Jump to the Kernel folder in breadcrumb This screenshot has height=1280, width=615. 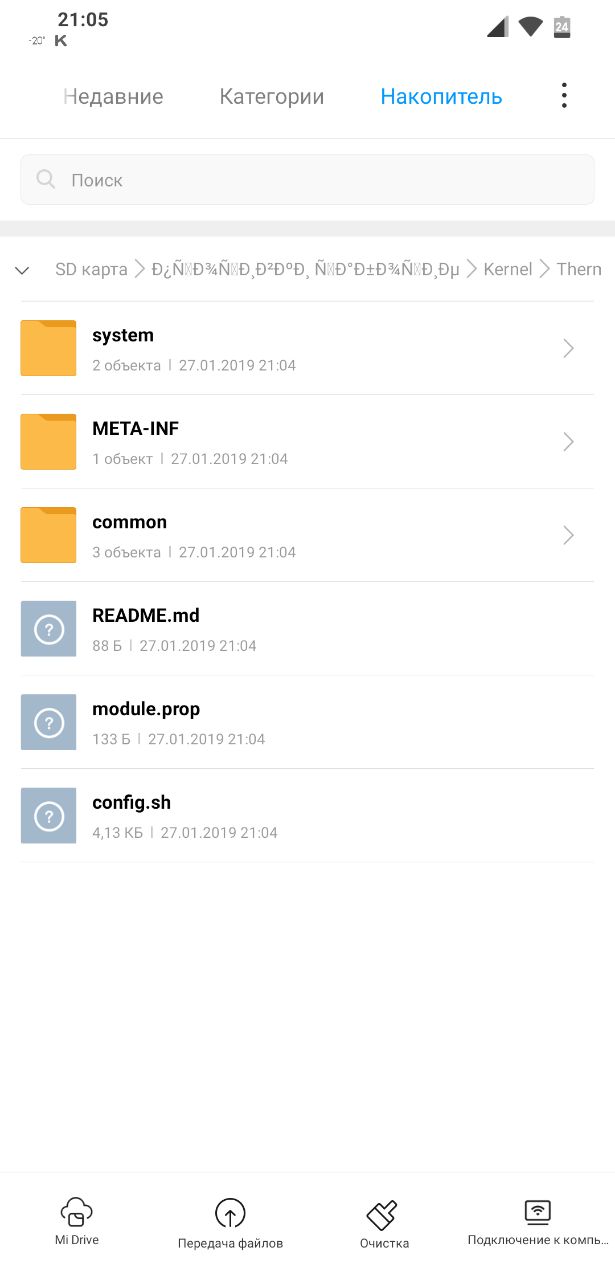(508, 269)
